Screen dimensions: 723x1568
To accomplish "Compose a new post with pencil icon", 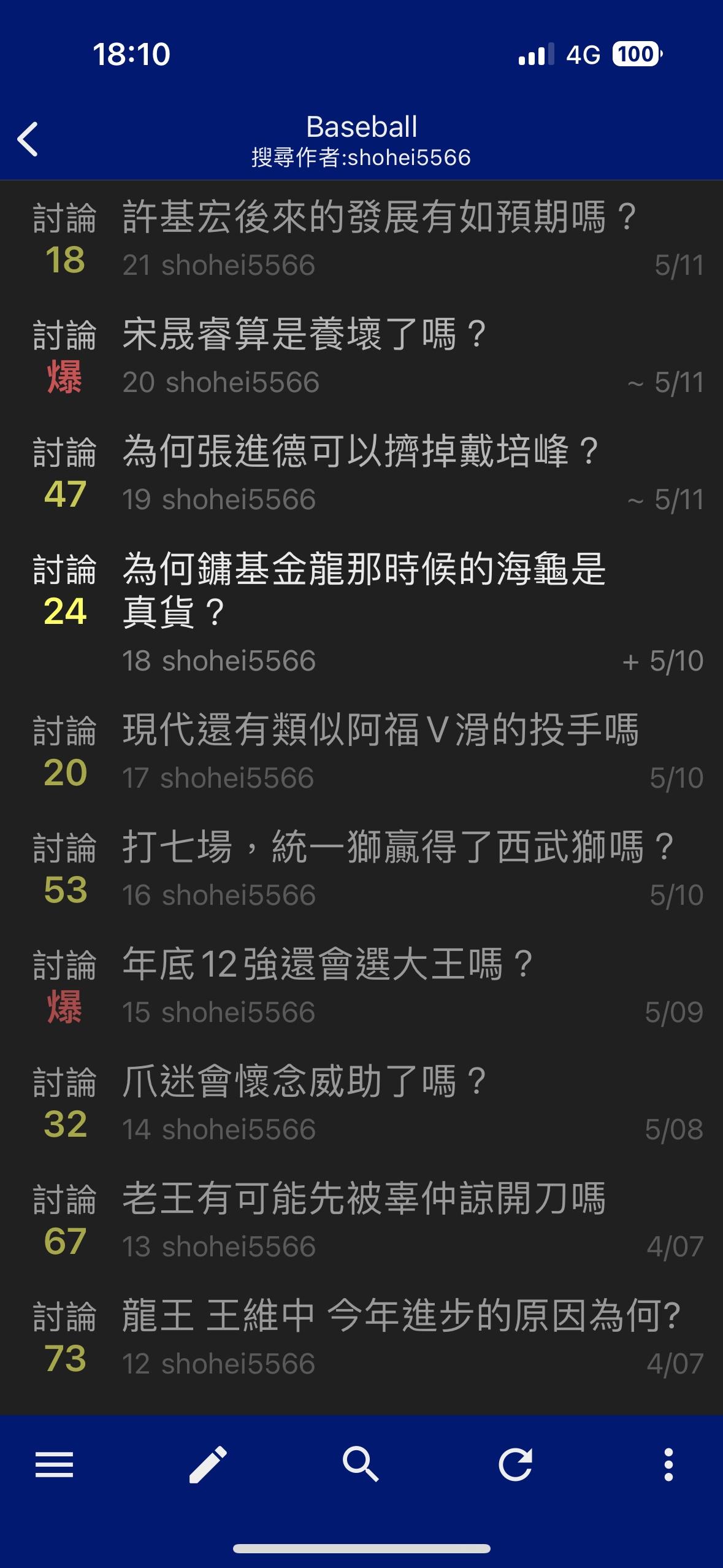I will [208, 1465].
